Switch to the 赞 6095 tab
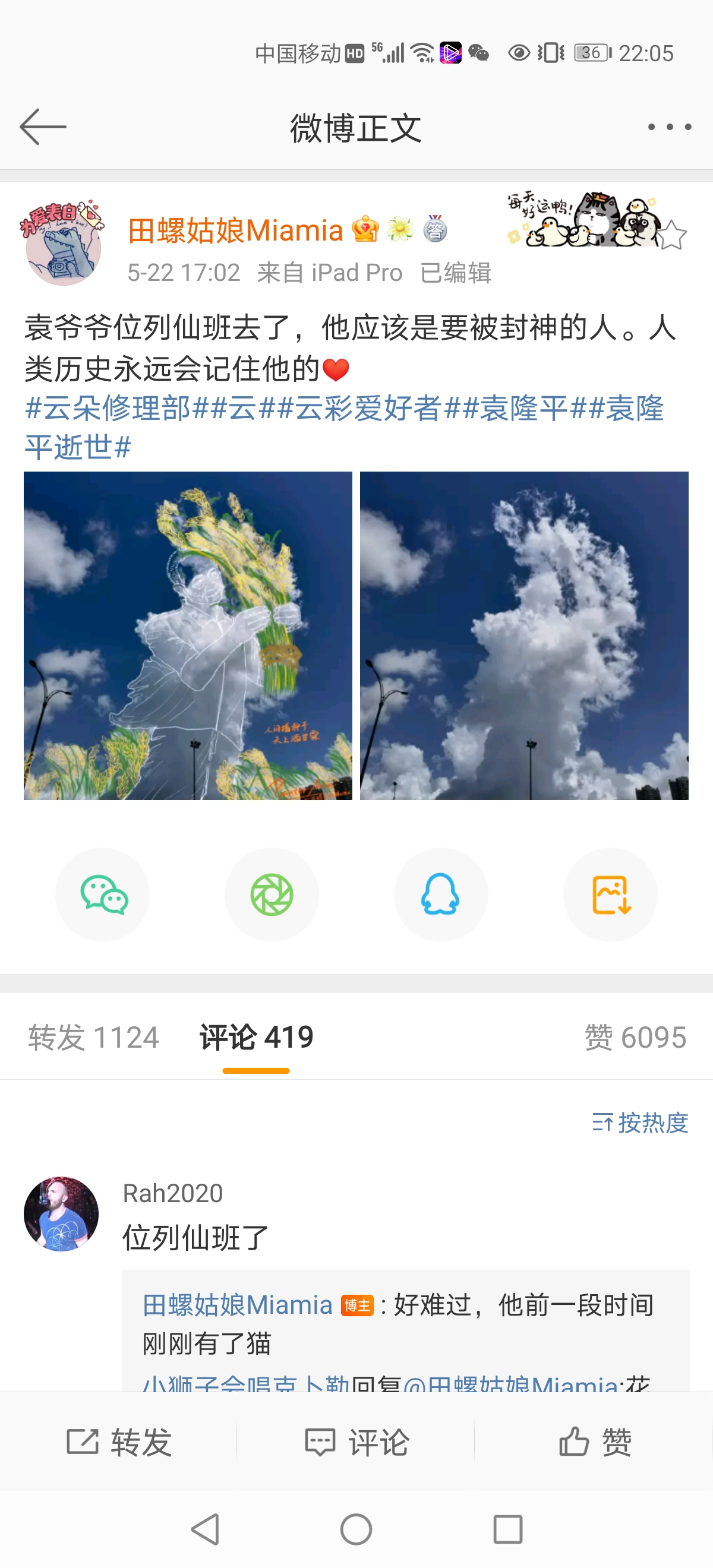The height and width of the screenshot is (1568, 713). click(x=635, y=1036)
